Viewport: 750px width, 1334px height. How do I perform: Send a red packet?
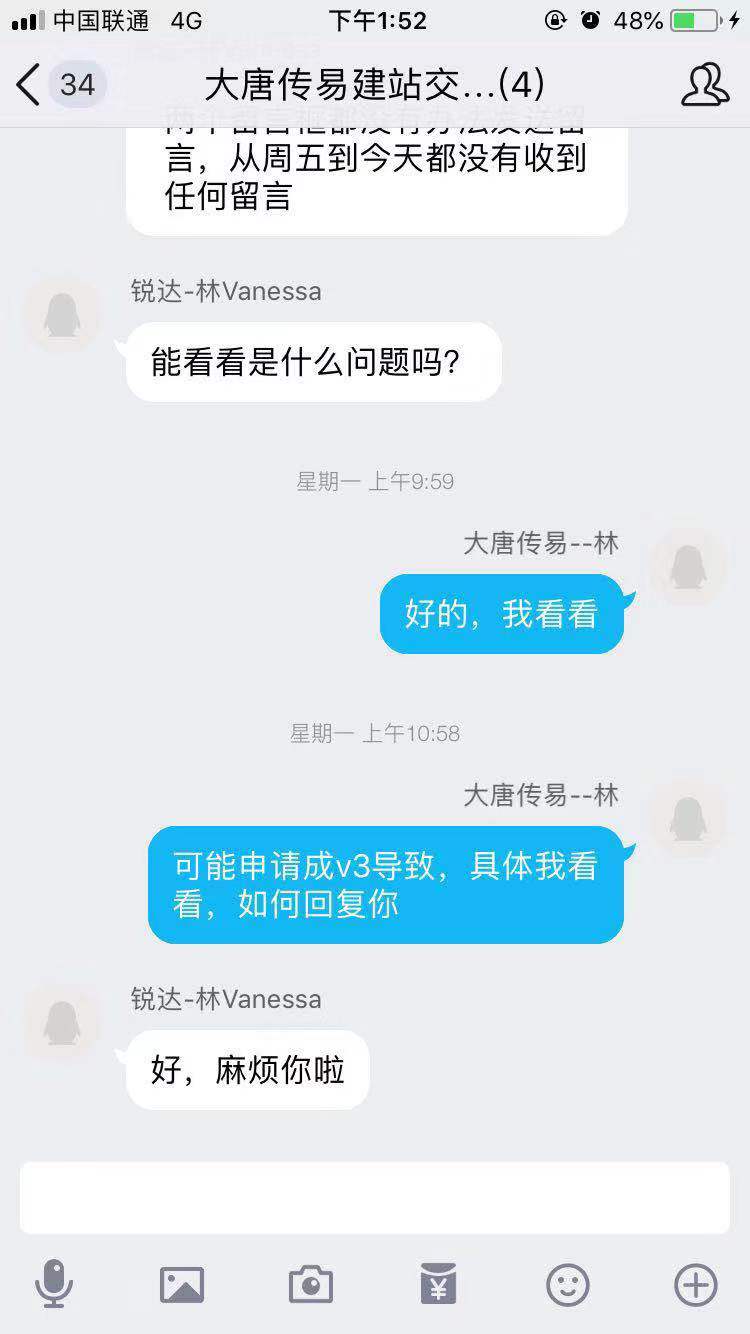[439, 1284]
